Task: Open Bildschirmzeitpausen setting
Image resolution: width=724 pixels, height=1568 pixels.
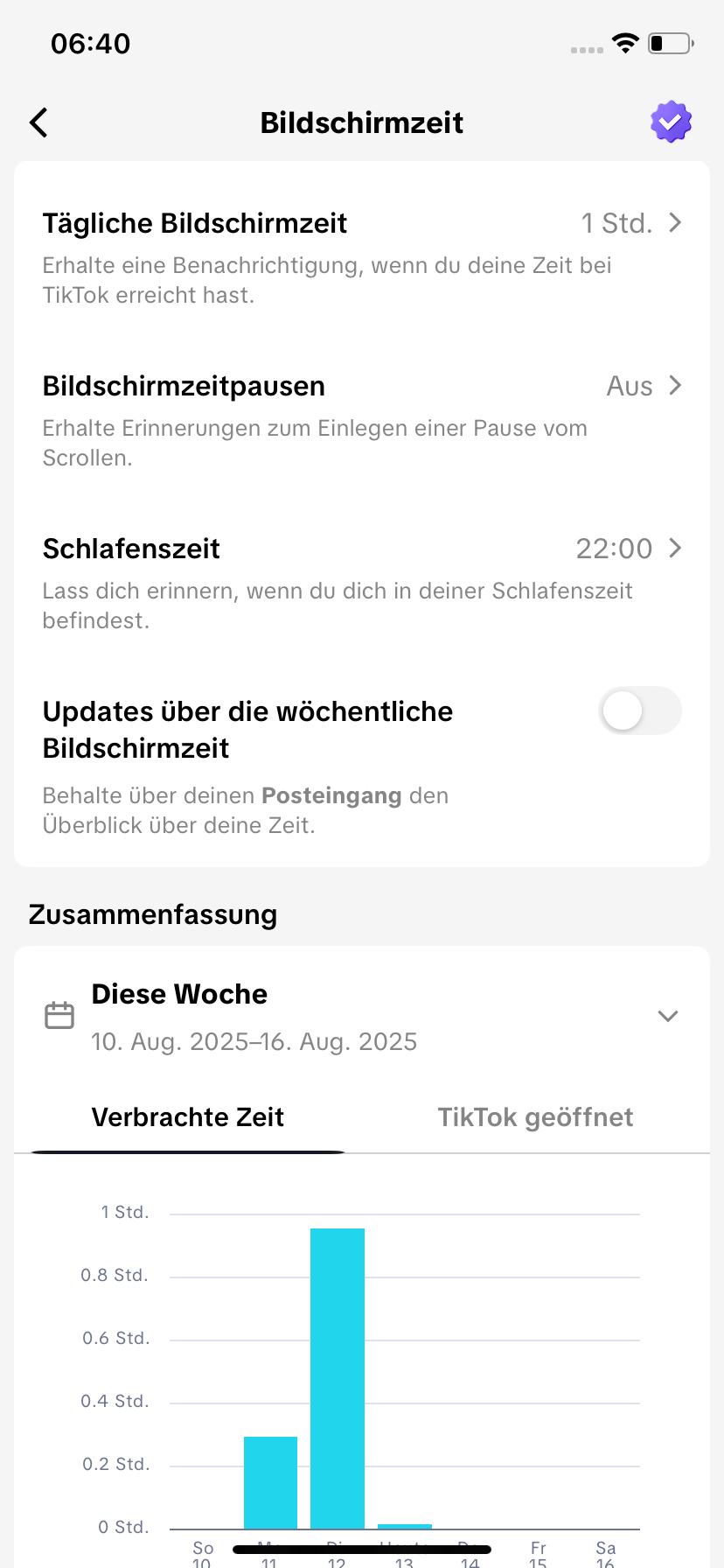Action: (x=362, y=420)
